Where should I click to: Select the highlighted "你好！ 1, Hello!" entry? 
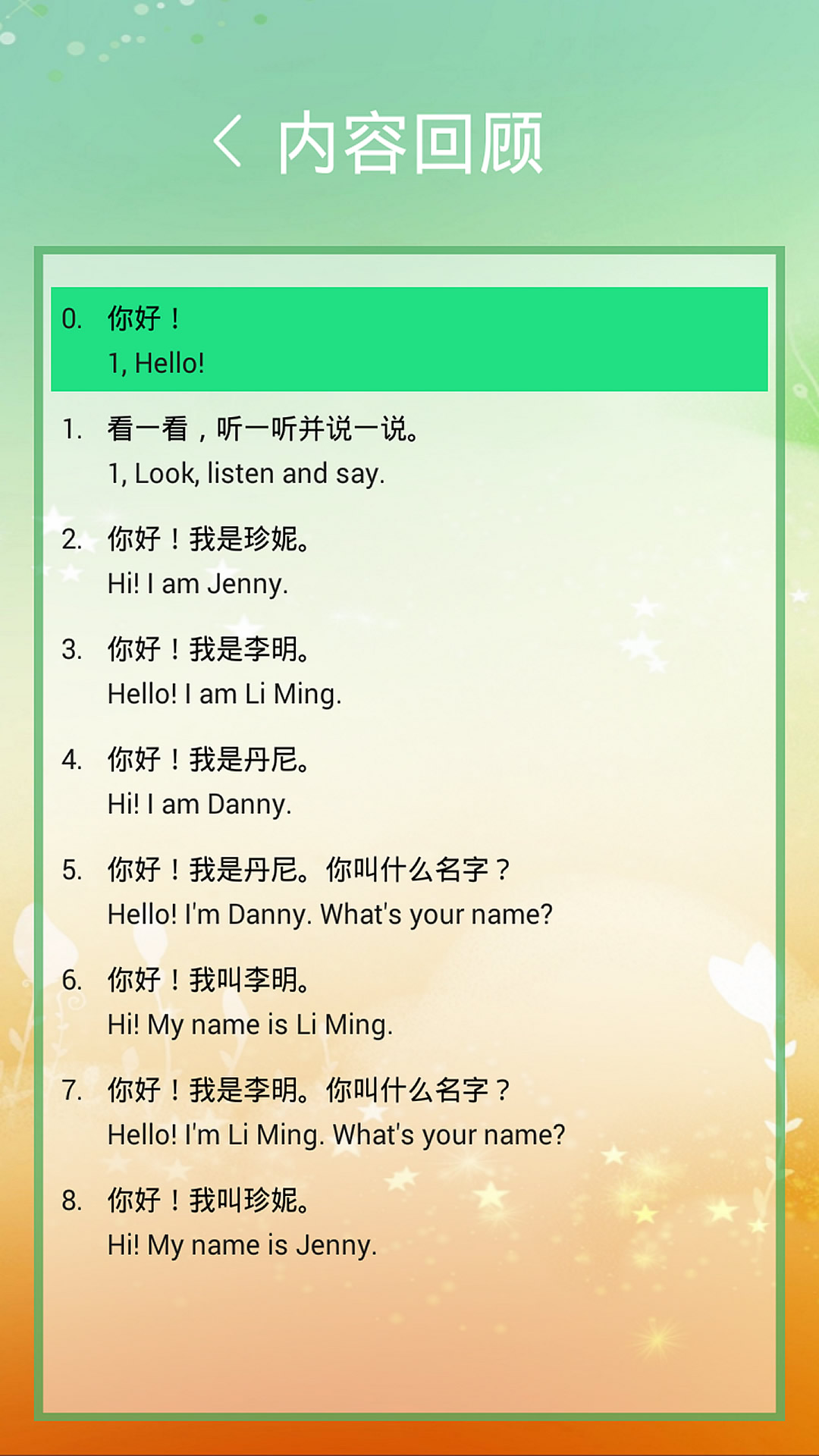coord(409,337)
